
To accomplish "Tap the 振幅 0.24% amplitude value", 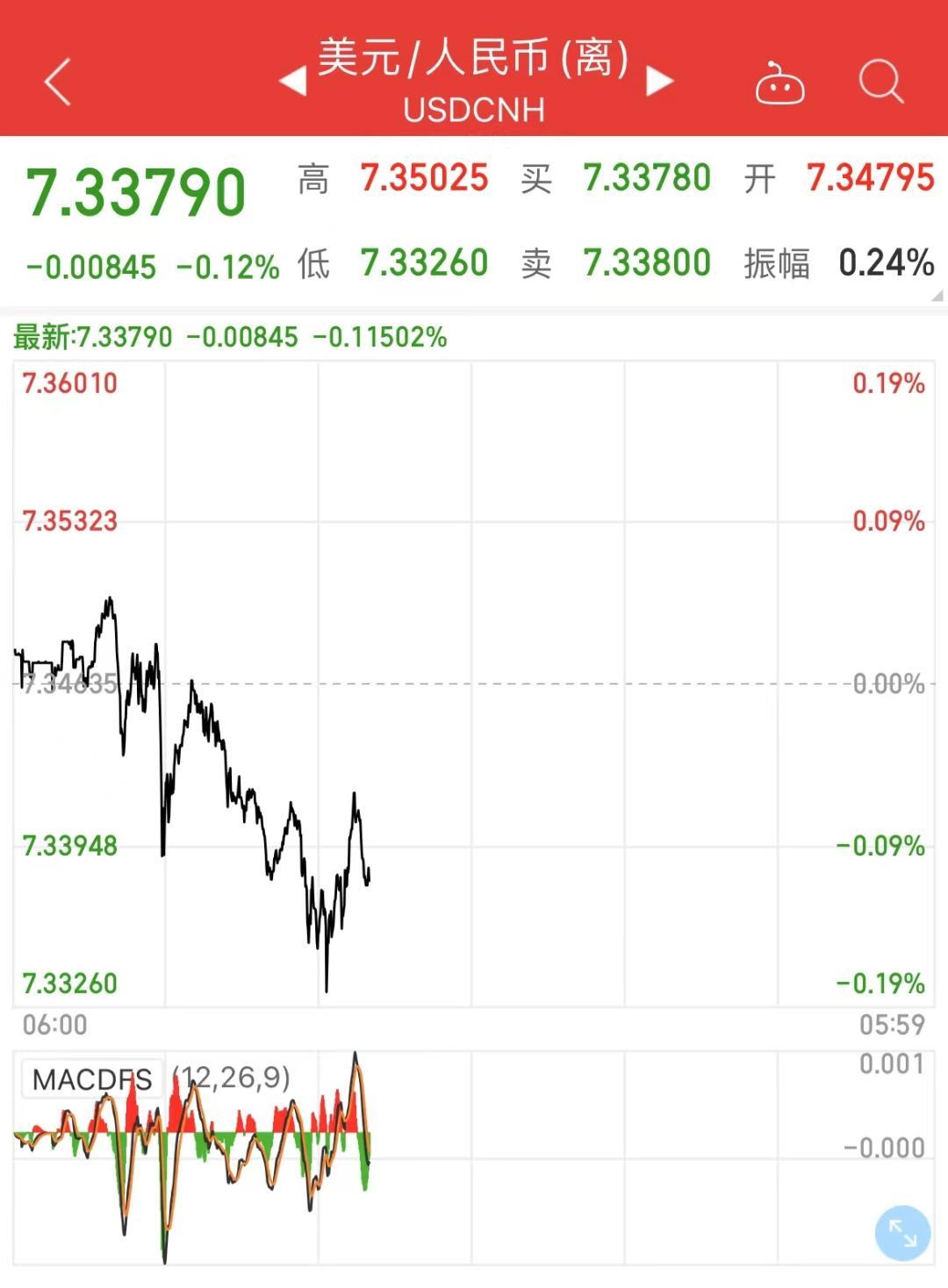I will coord(885,261).
